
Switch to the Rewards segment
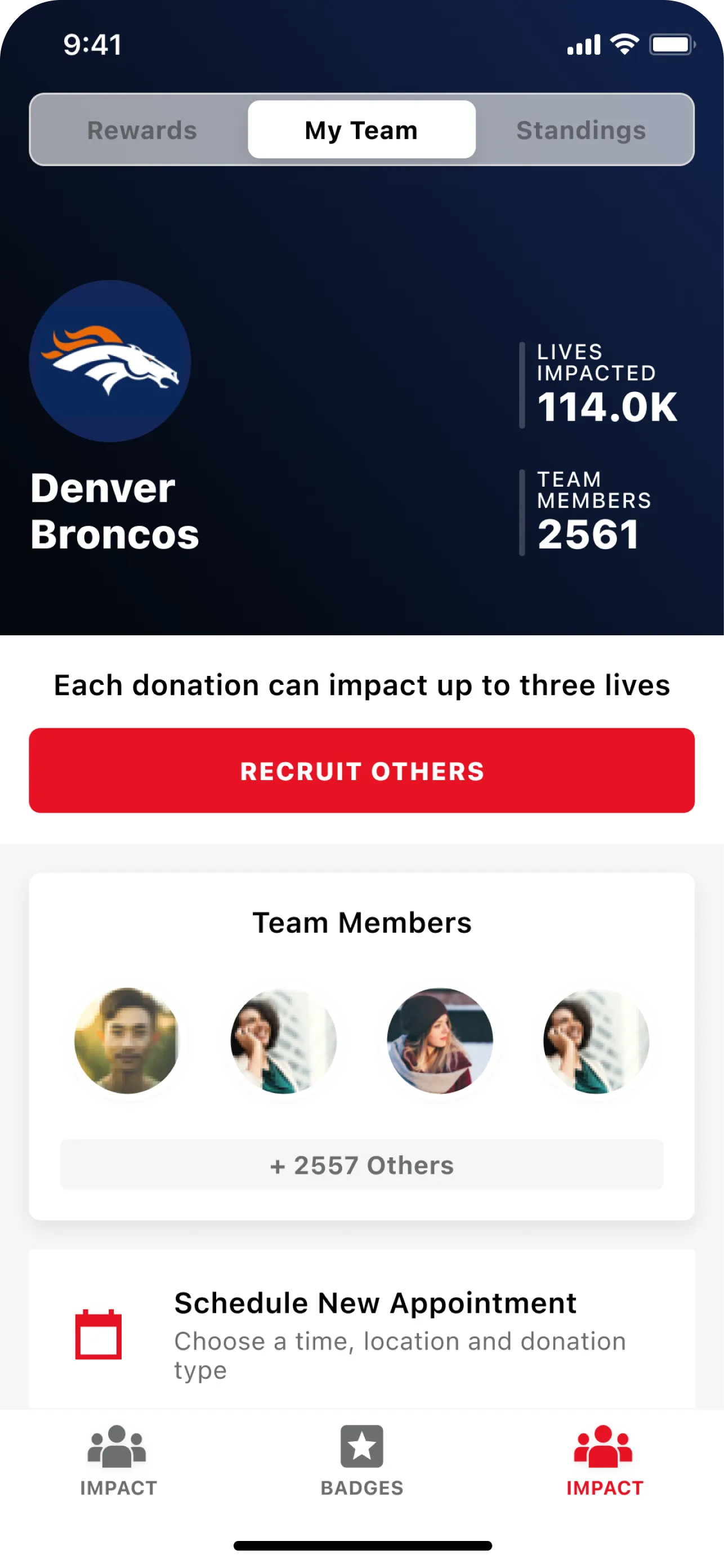click(x=142, y=130)
